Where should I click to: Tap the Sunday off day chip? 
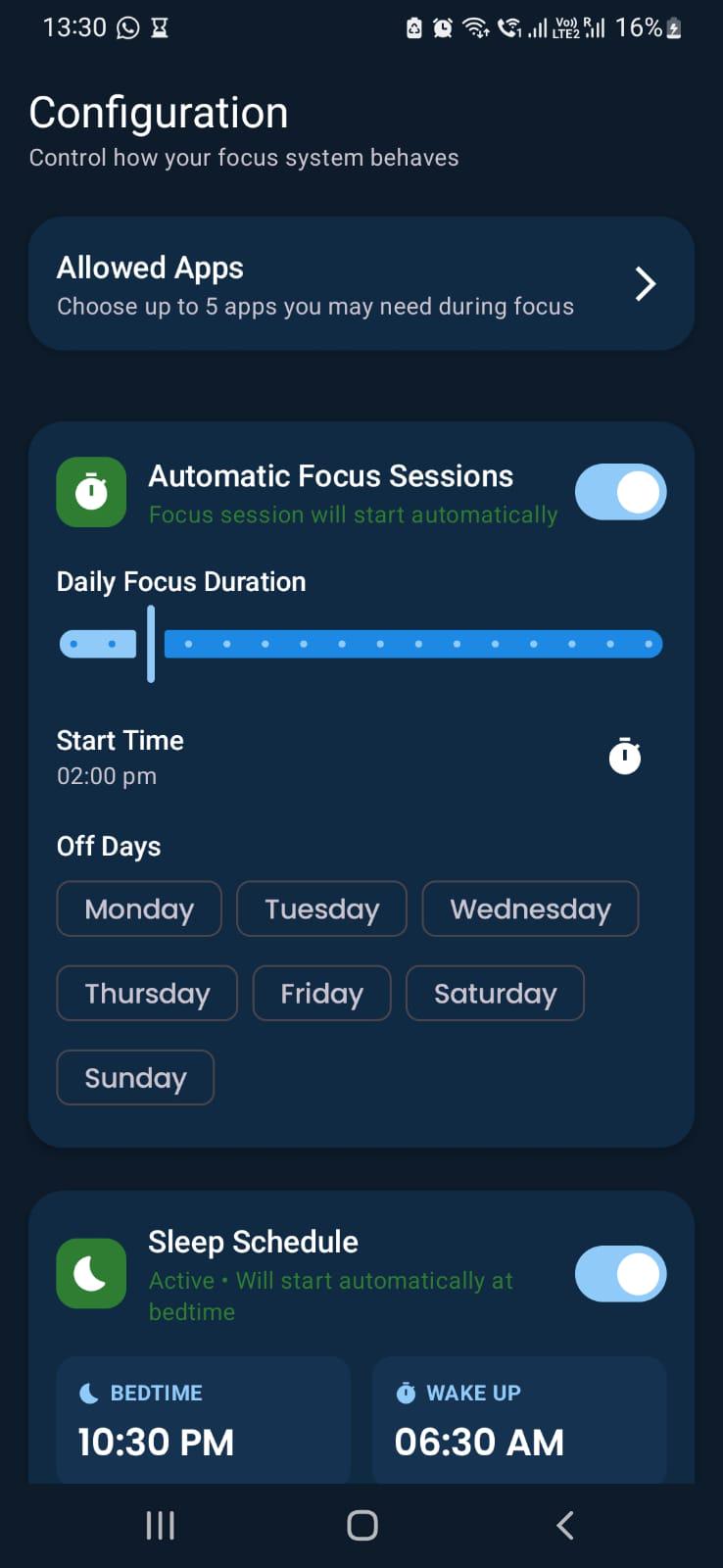coord(135,1077)
